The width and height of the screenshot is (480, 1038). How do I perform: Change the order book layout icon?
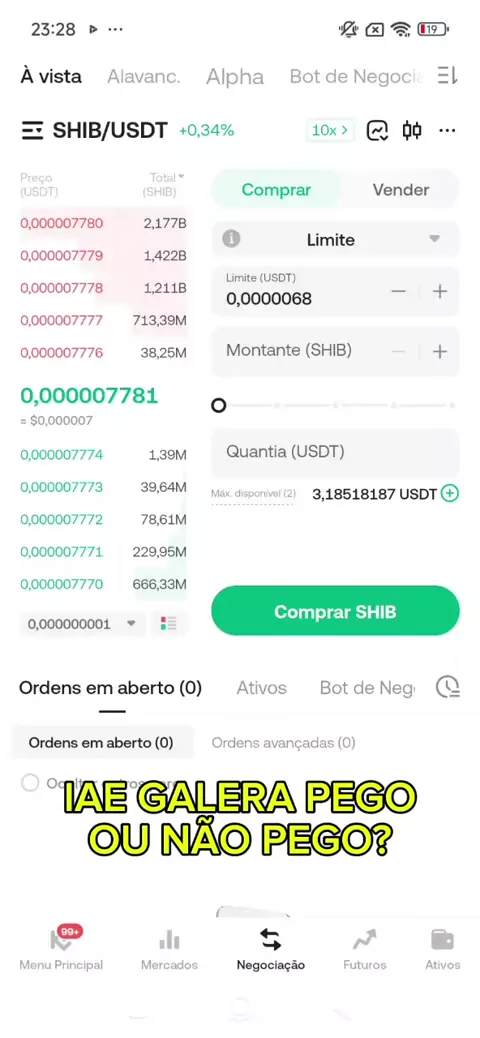(169, 624)
